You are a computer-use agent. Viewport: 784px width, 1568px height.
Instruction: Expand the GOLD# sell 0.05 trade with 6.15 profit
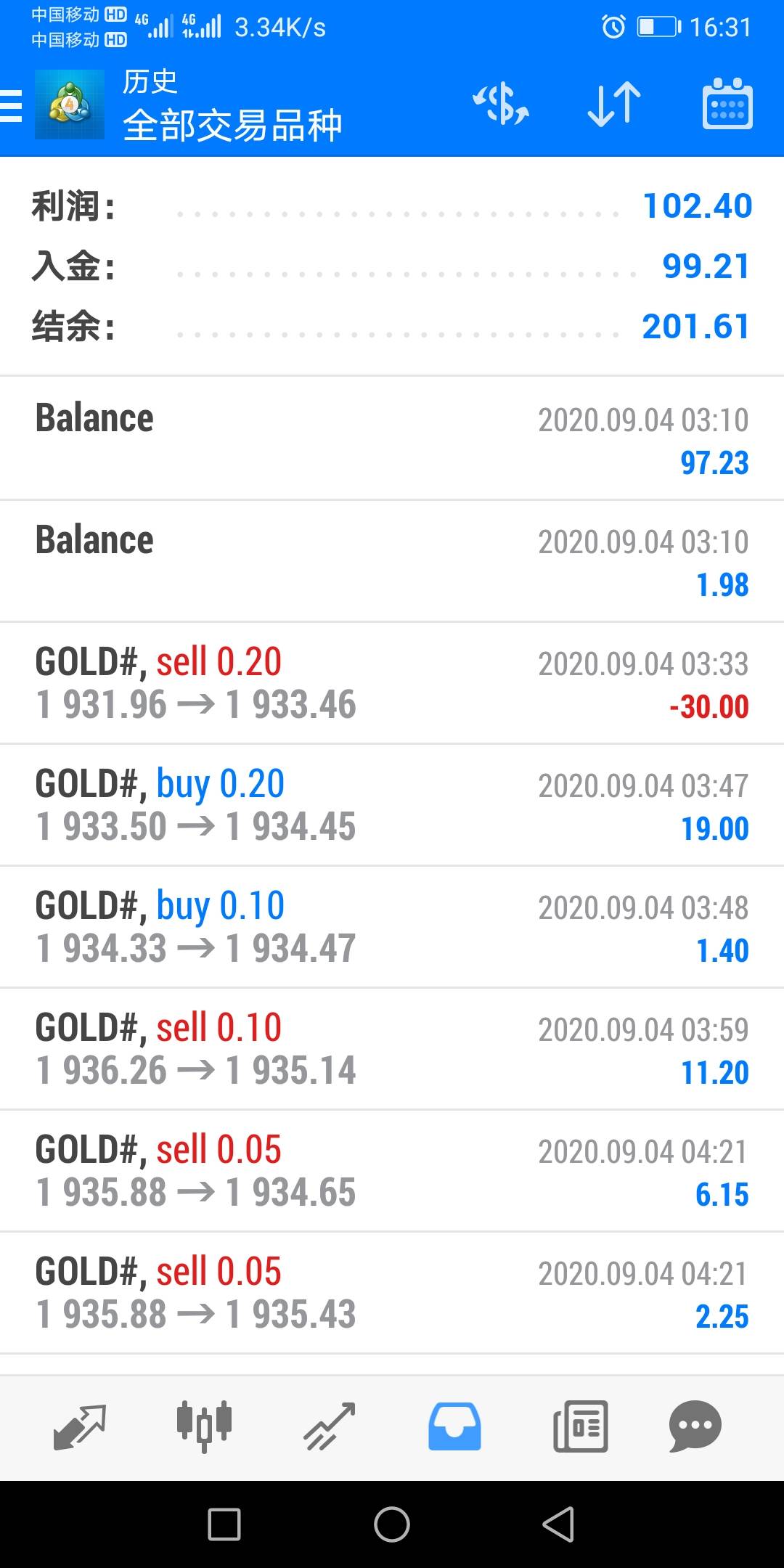(x=392, y=1170)
